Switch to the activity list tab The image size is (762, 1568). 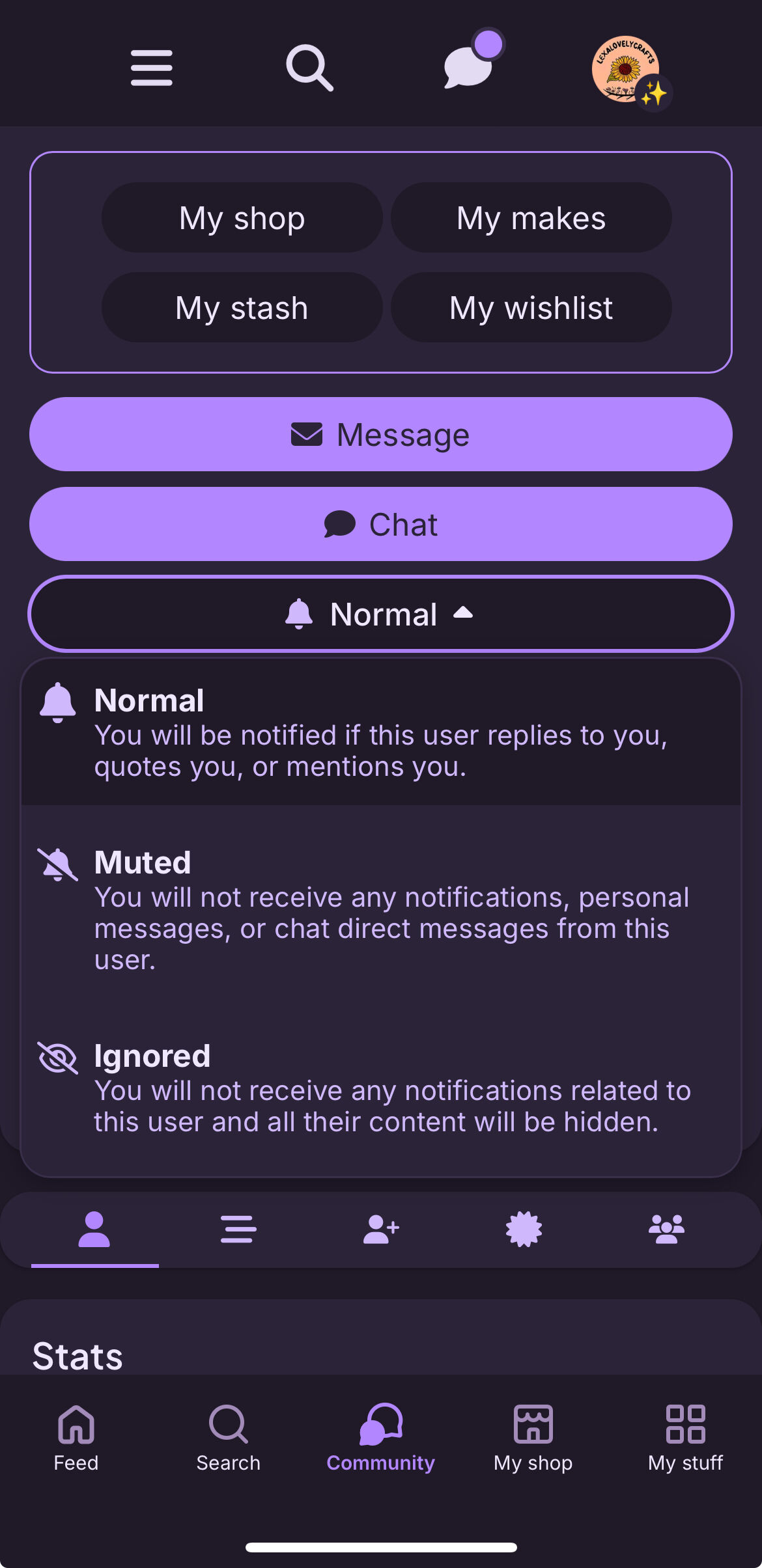click(238, 1229)
